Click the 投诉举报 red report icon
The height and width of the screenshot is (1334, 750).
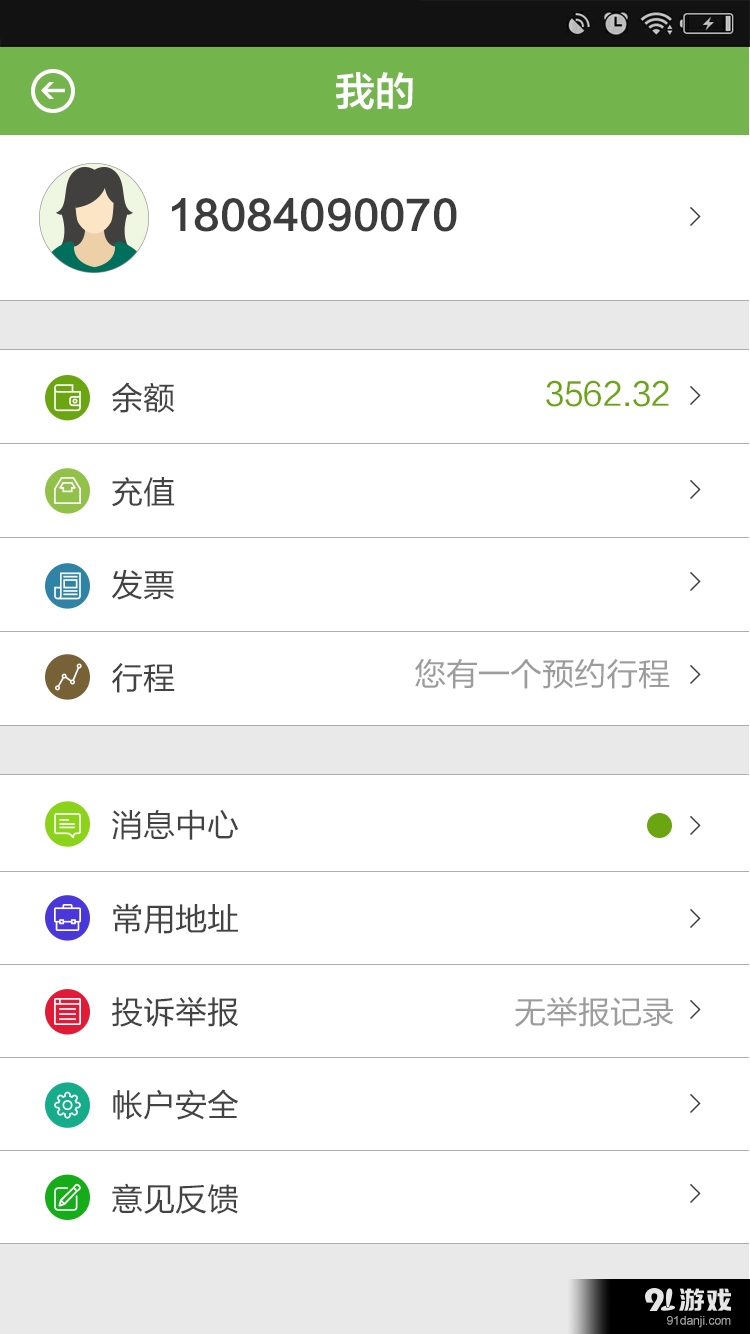(67, 1011)
